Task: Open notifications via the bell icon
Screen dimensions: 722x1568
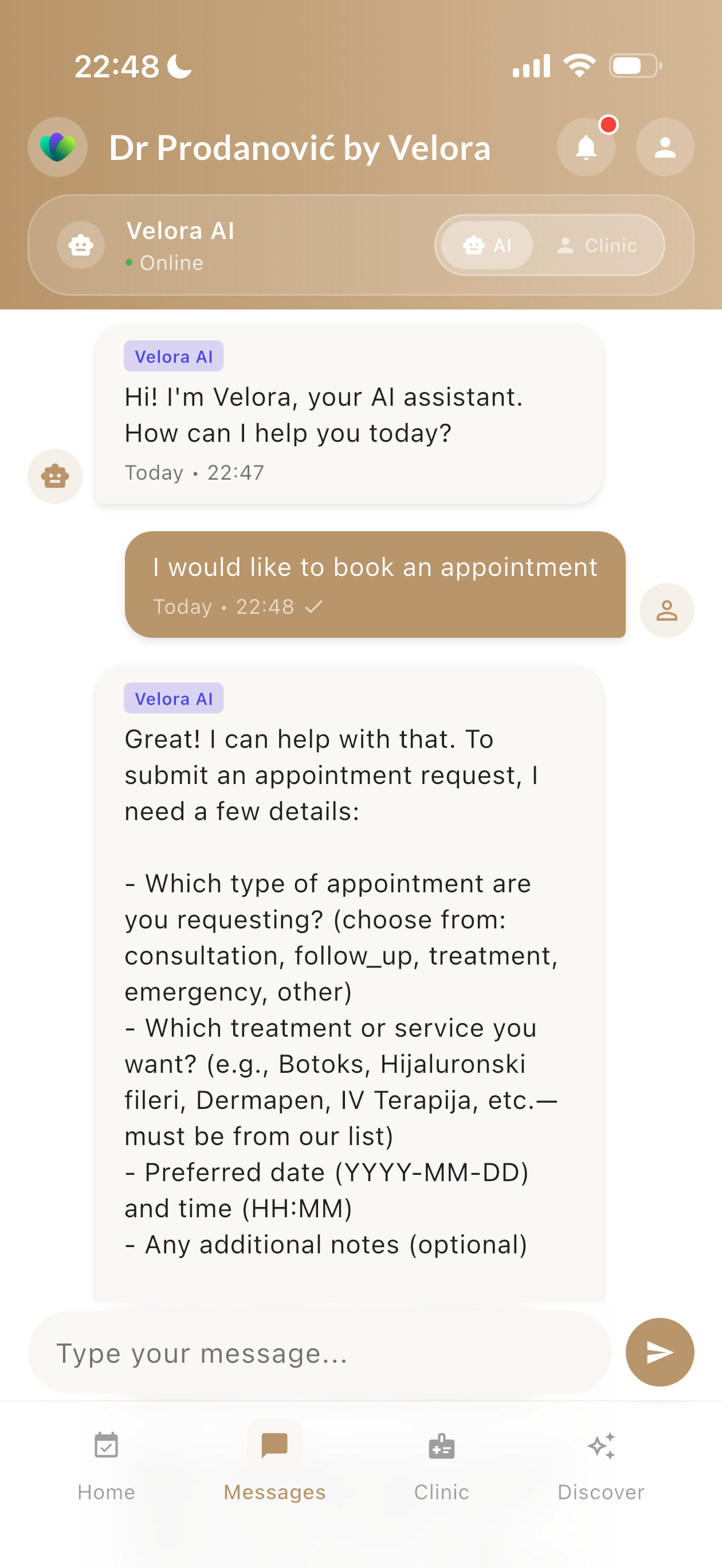Action: [586, 147]
